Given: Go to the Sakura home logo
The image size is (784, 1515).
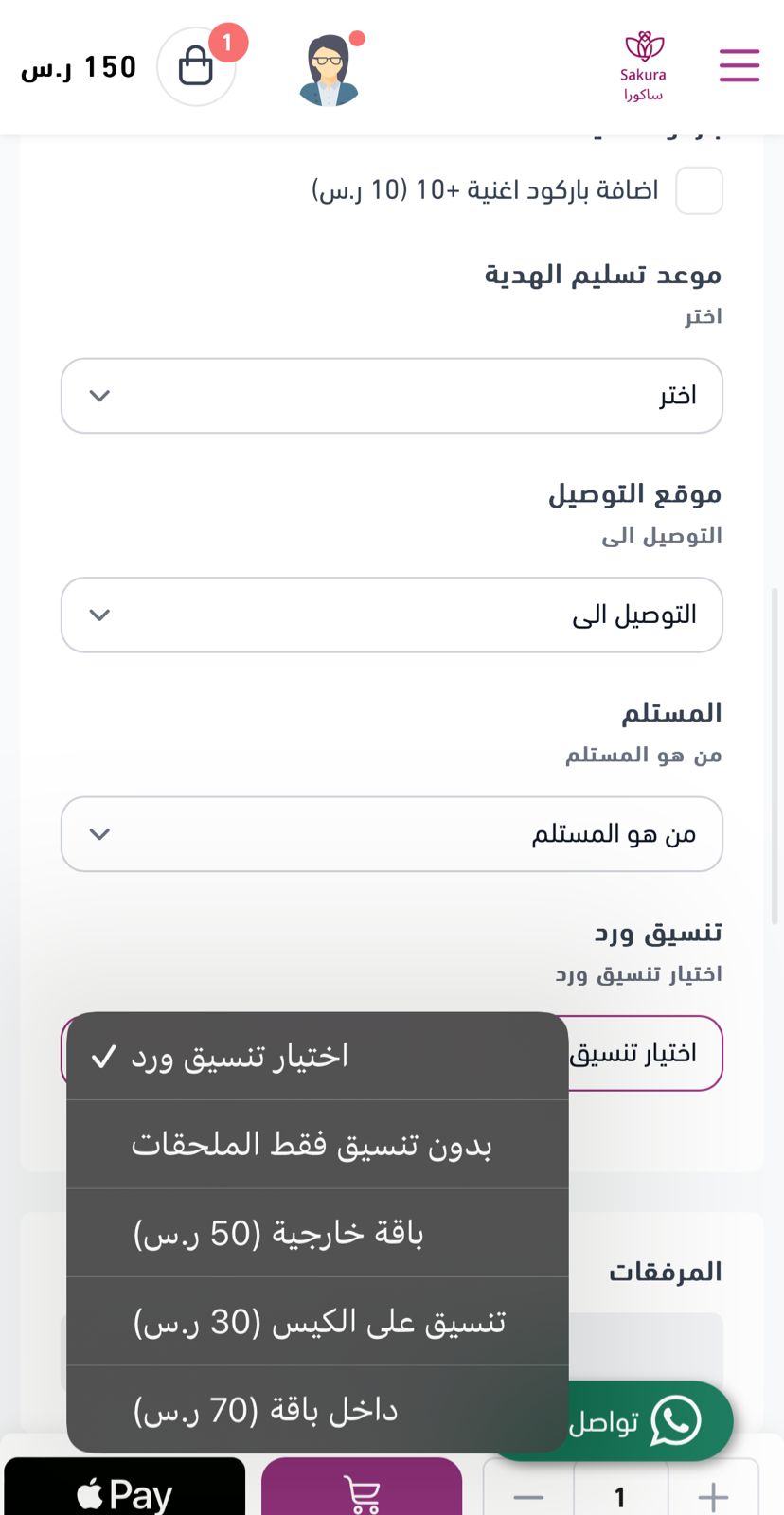Looking at the screenshot, I should [x=644, y=66].
